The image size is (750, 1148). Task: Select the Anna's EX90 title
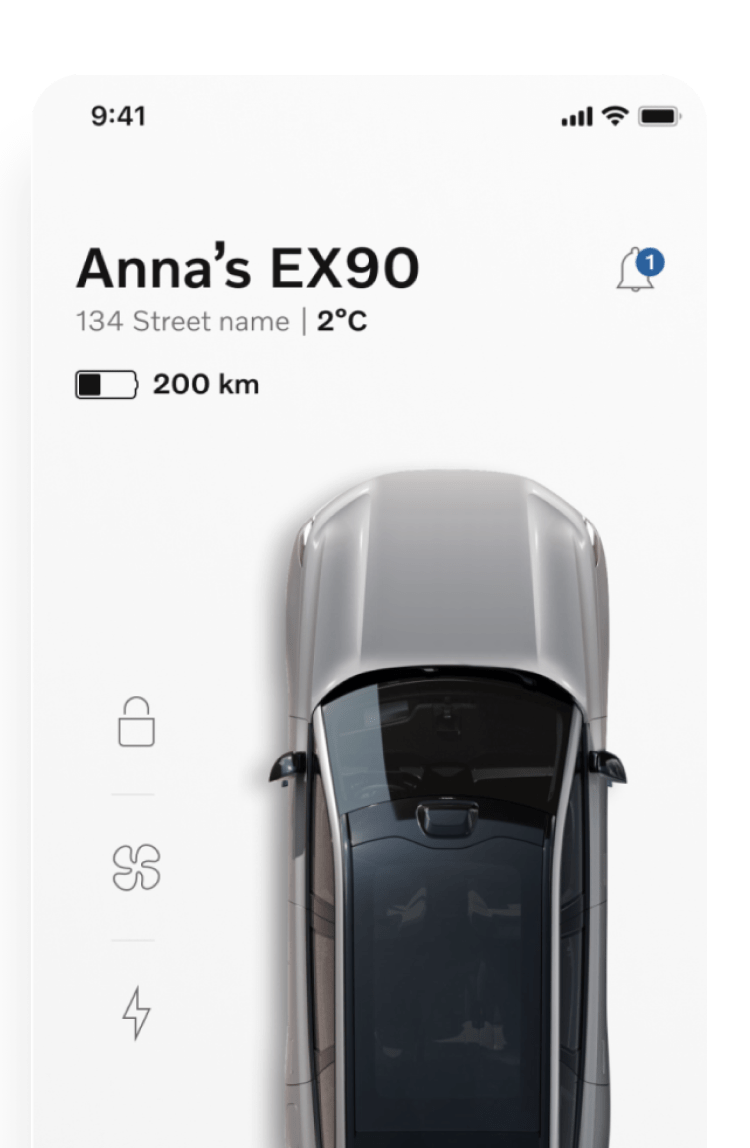pyautogui.click(x=248, y=267)
